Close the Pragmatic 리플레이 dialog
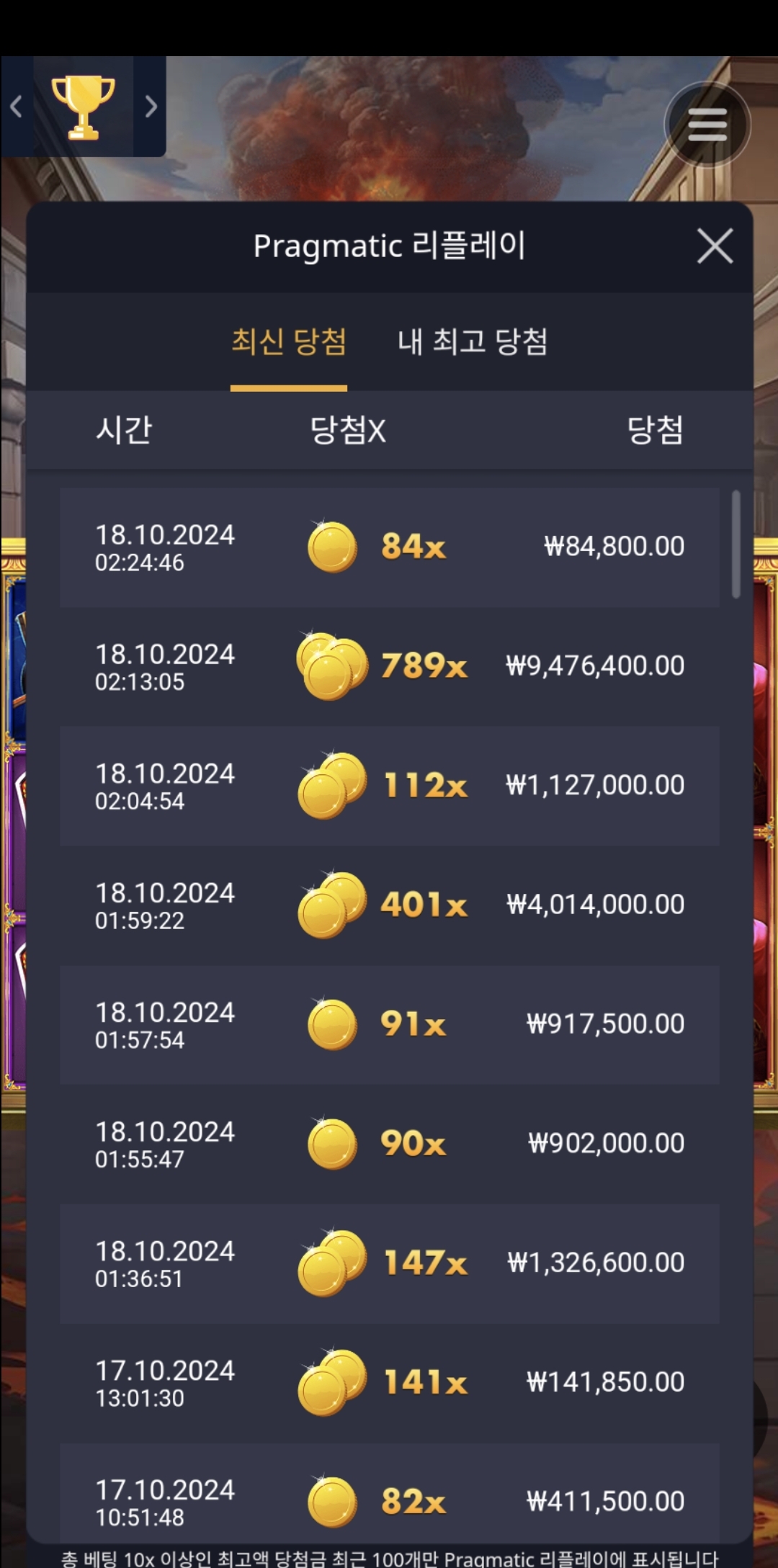This screenshot has width=778, height=1568. pos(715,246)
